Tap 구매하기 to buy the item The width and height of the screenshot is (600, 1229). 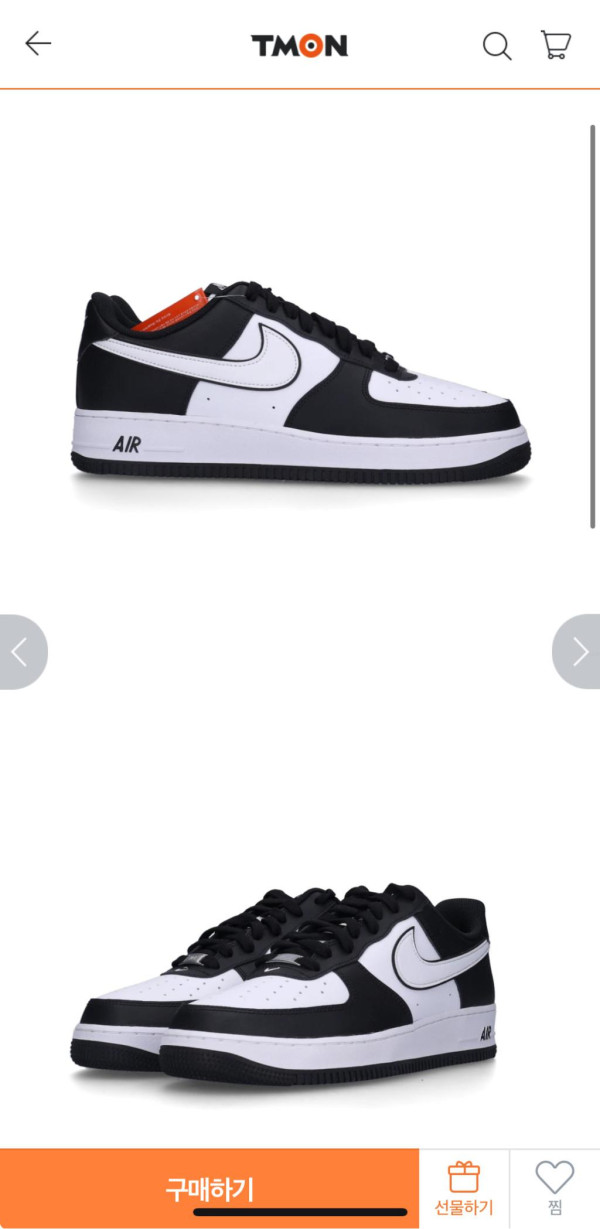[209, 1189]
